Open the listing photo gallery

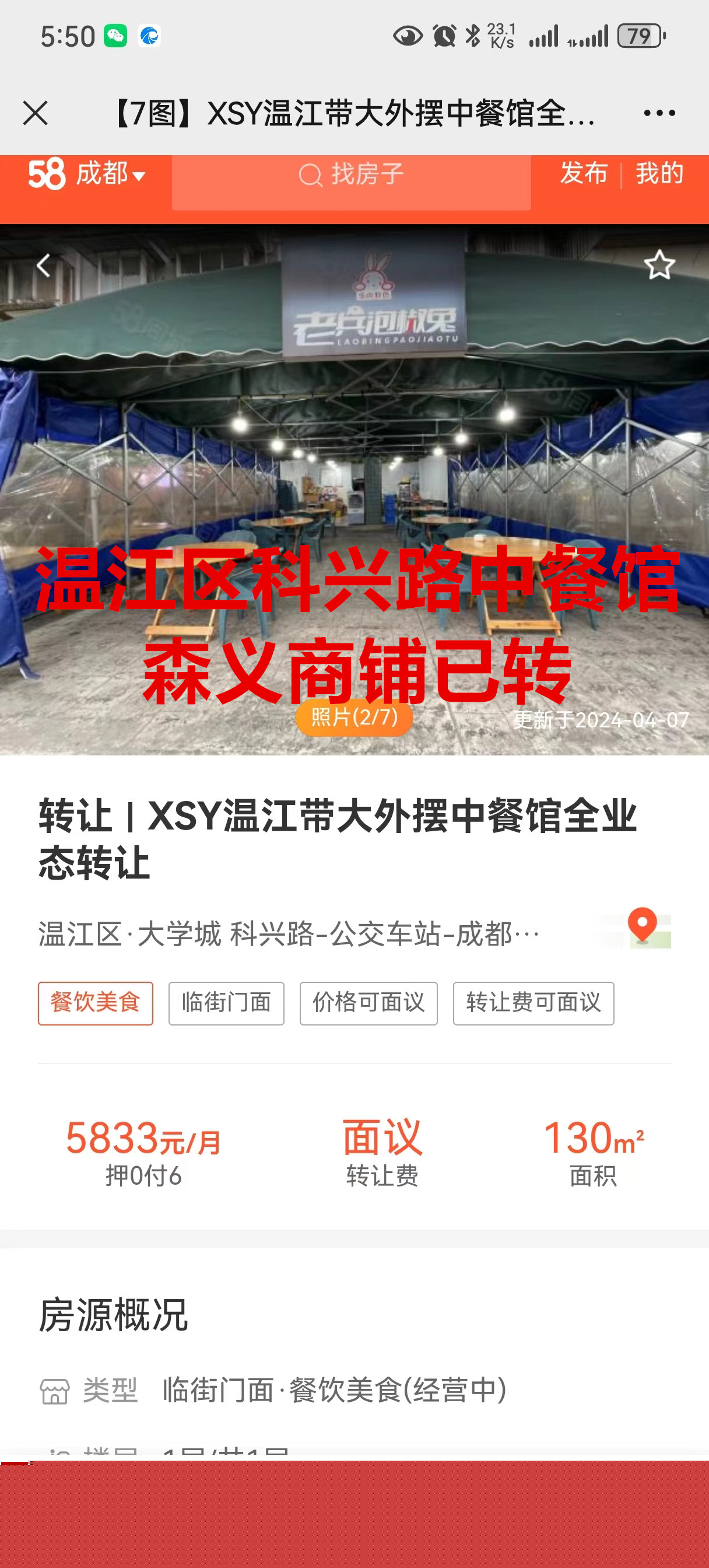tap(354, 717)
